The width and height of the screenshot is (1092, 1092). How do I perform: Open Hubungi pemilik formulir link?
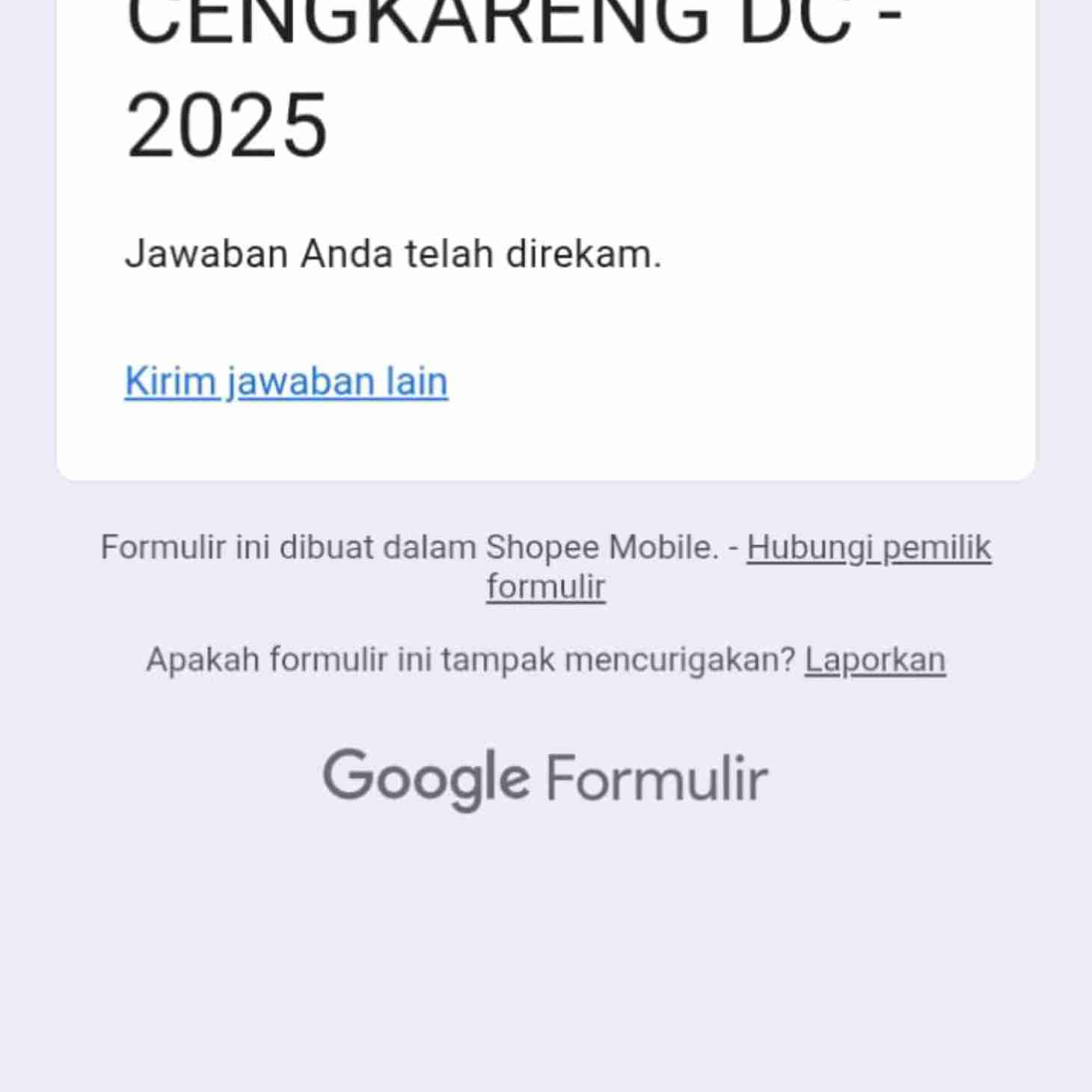tap(868, 548)
